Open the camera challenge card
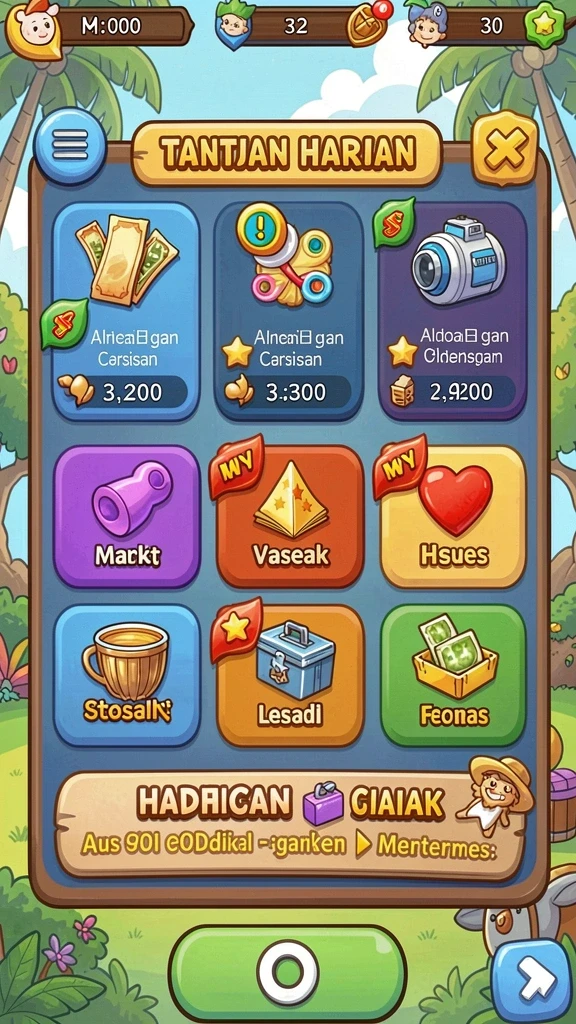This screenshot has height=1024, width=576. coord(452,311)
